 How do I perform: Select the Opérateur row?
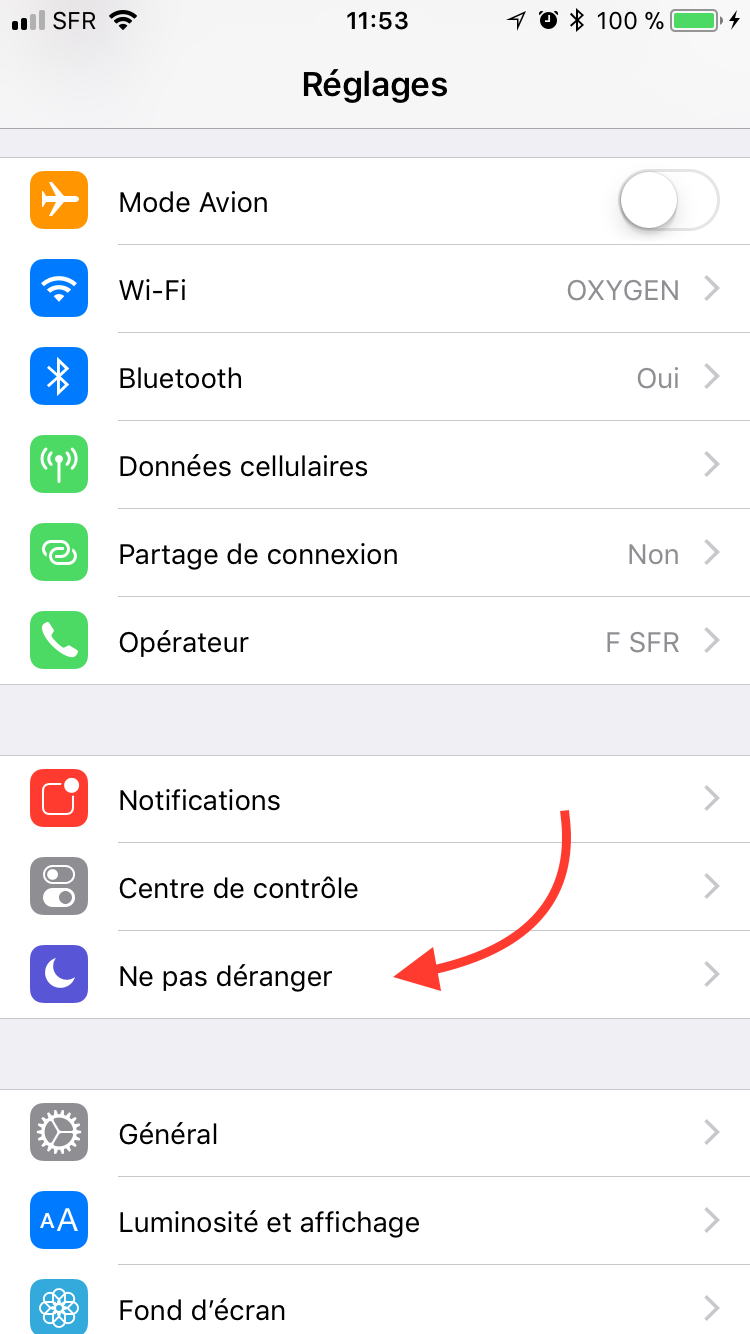pyautogui.click(x=375, y=642)
